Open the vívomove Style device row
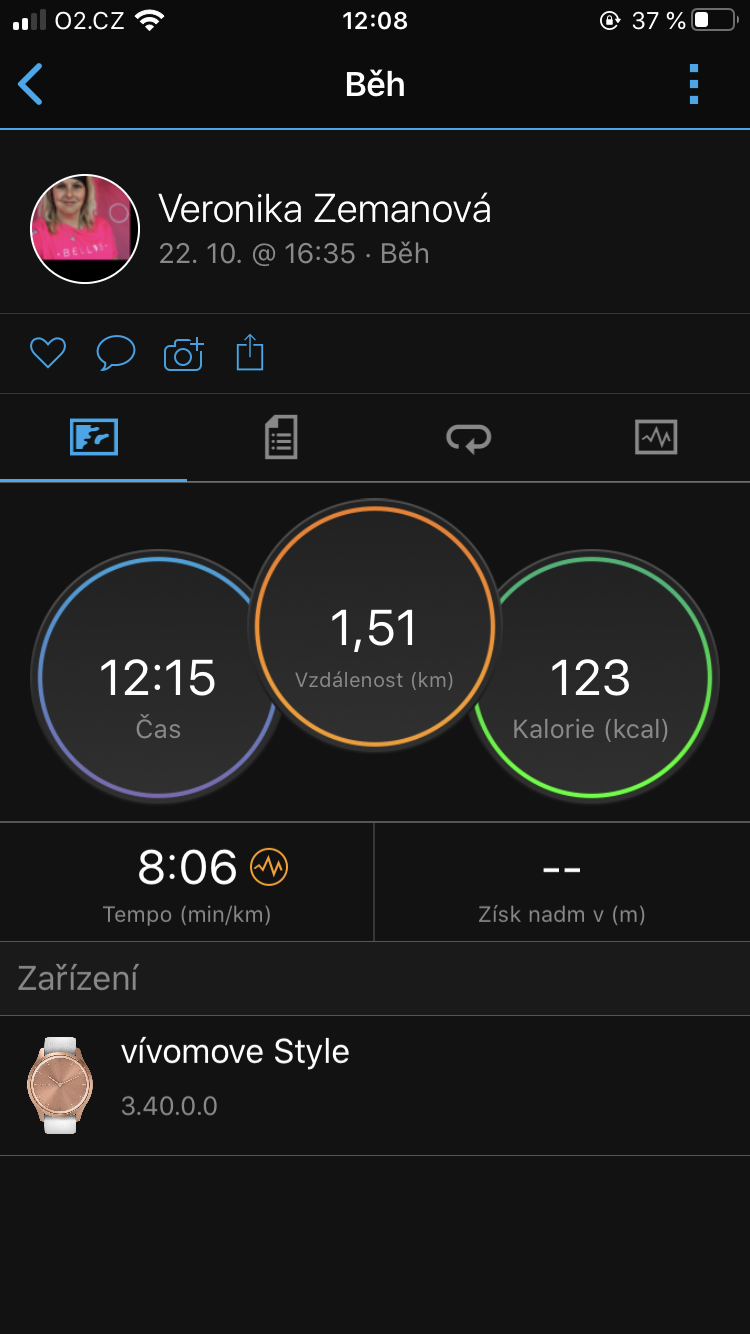This screenshot has width=750, height=1334. 375,1086
